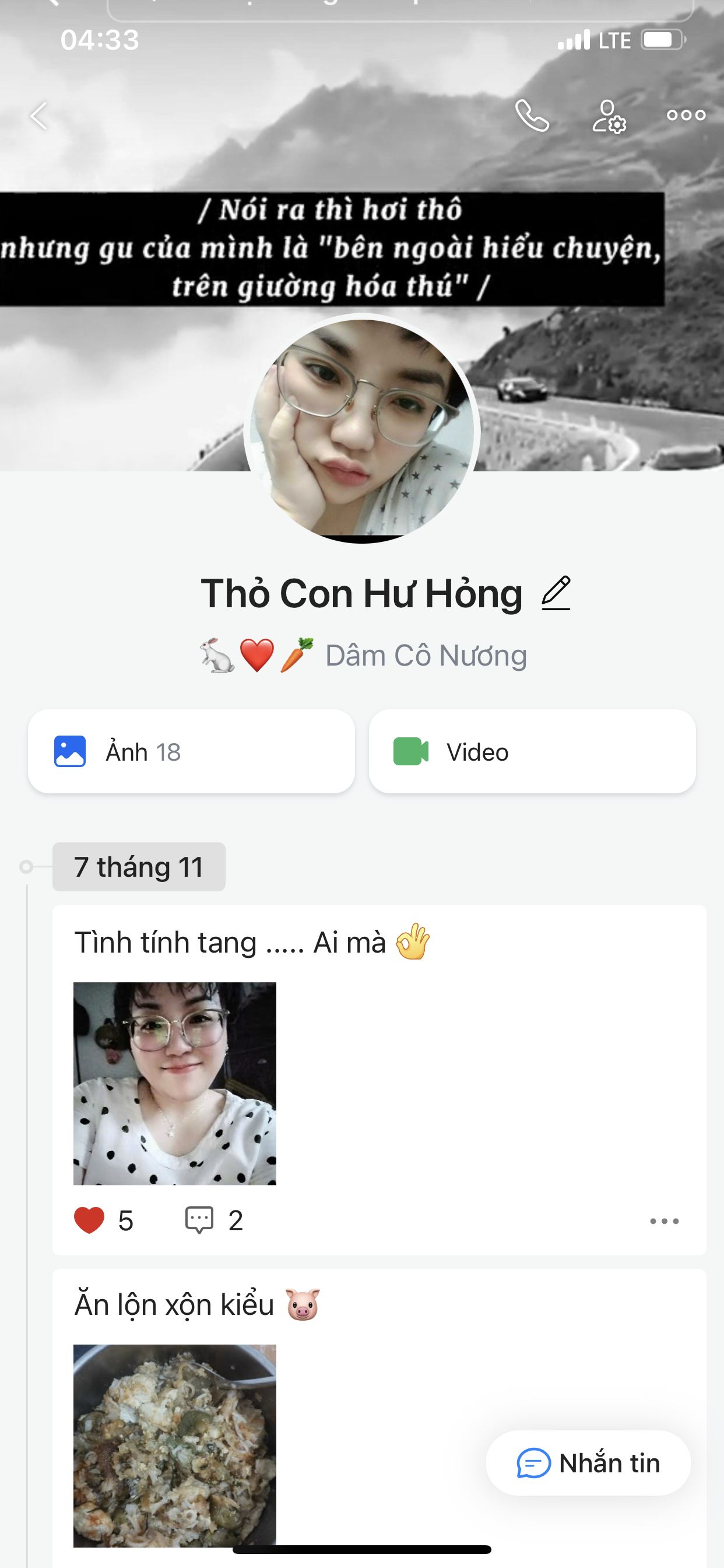Comment on the post "Tình tính tang"

pos(199,1220)
